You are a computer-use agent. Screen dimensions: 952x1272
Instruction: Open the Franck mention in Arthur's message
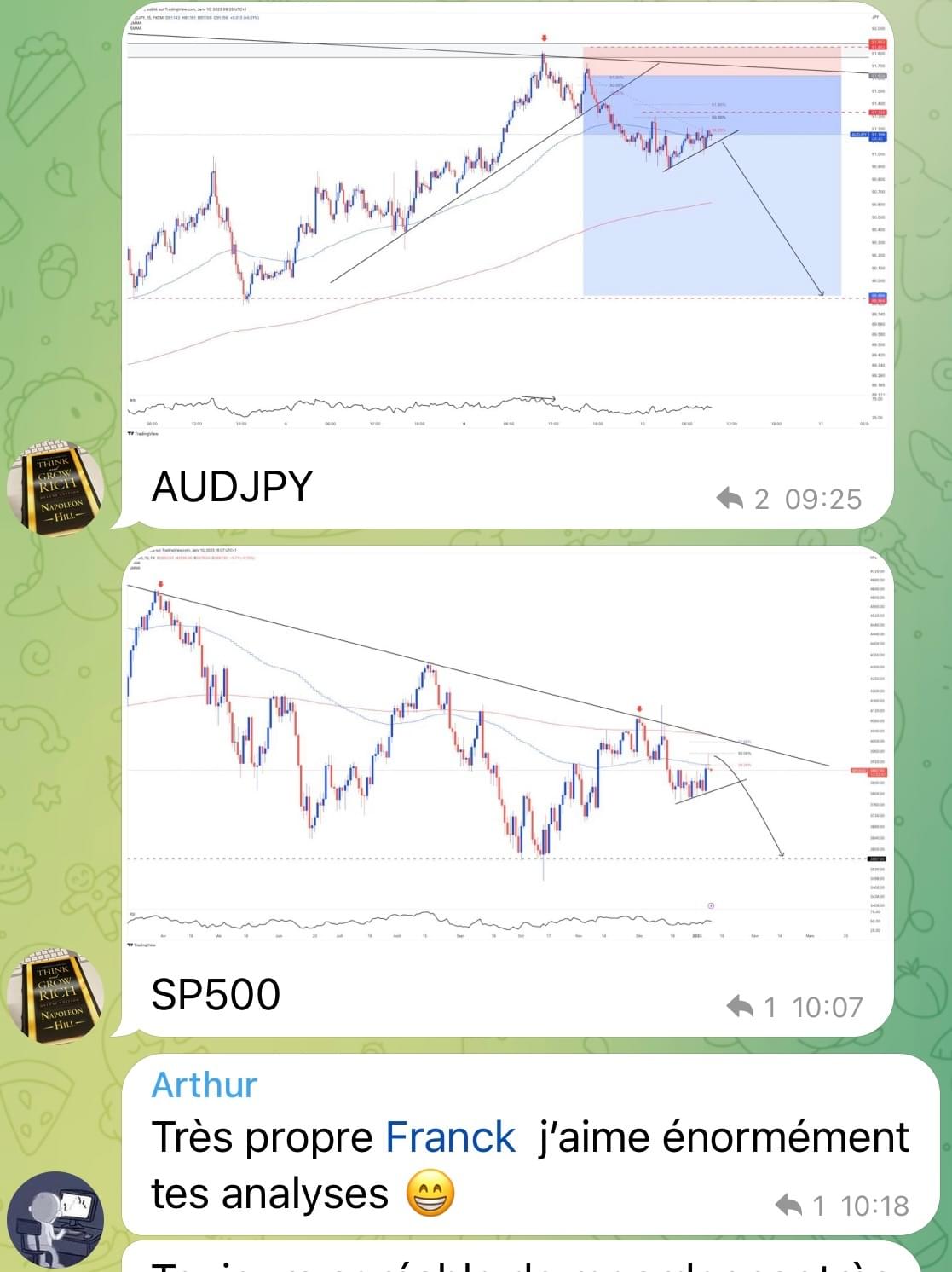[450, 1137]
